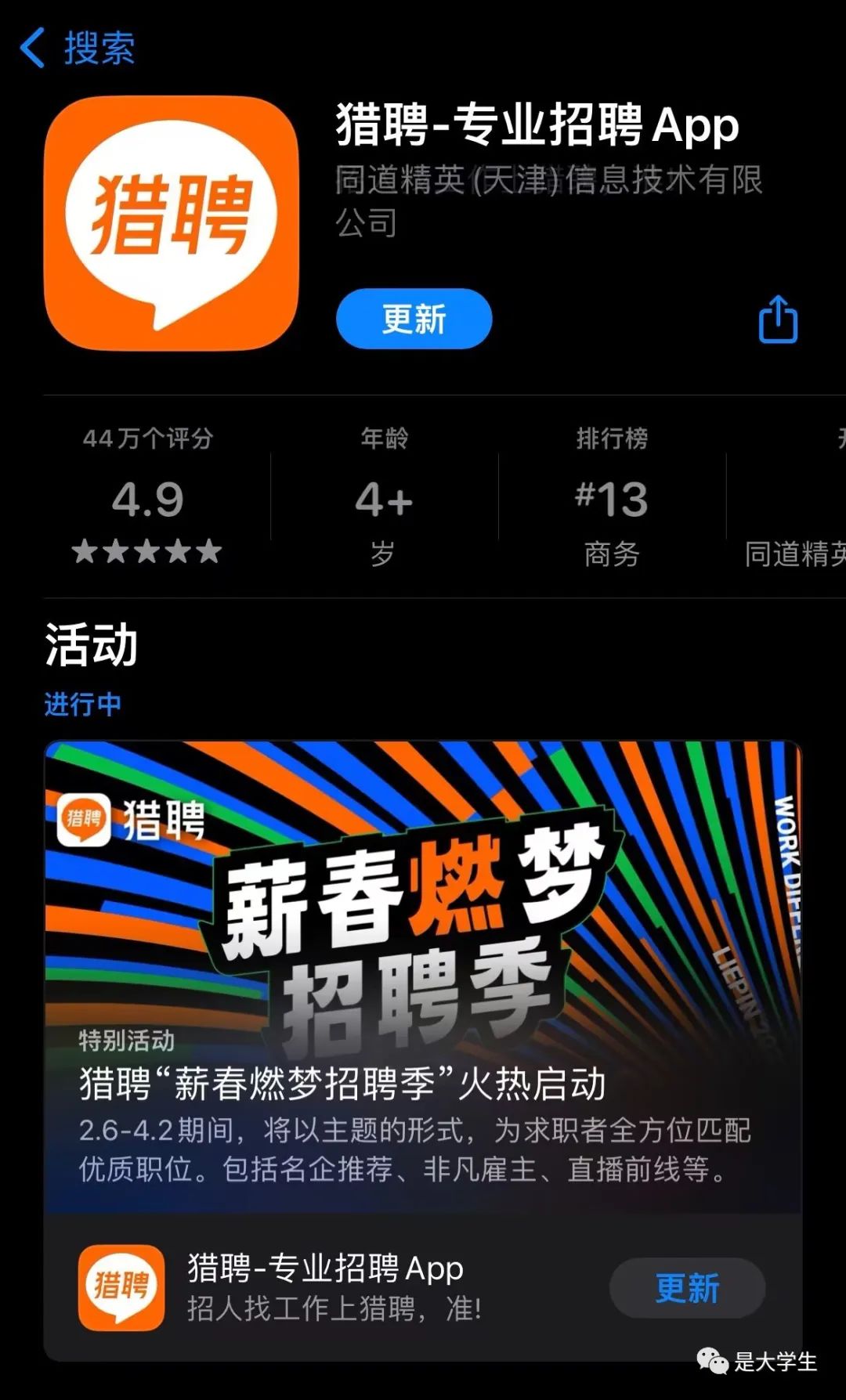
Task: Tap the five-star rating icons under 4.9
Action: 145,553
